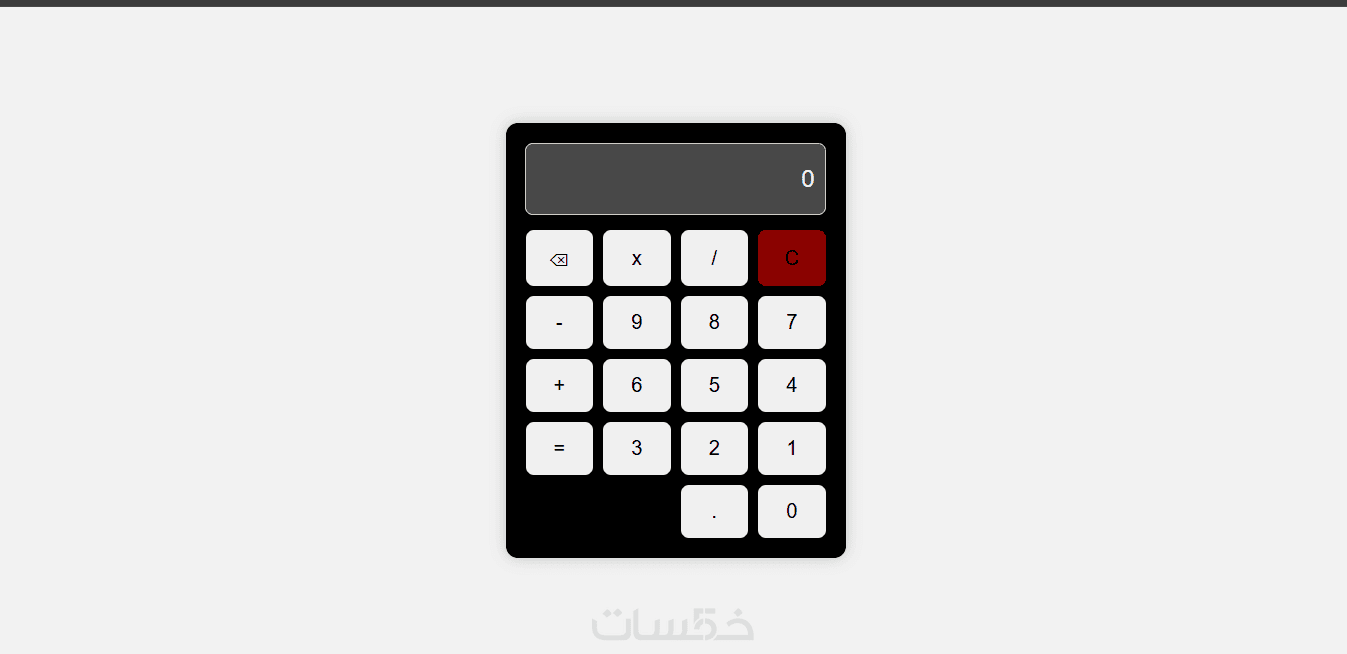Enter digit 8
1347x654 pixels.
[714, 322]
